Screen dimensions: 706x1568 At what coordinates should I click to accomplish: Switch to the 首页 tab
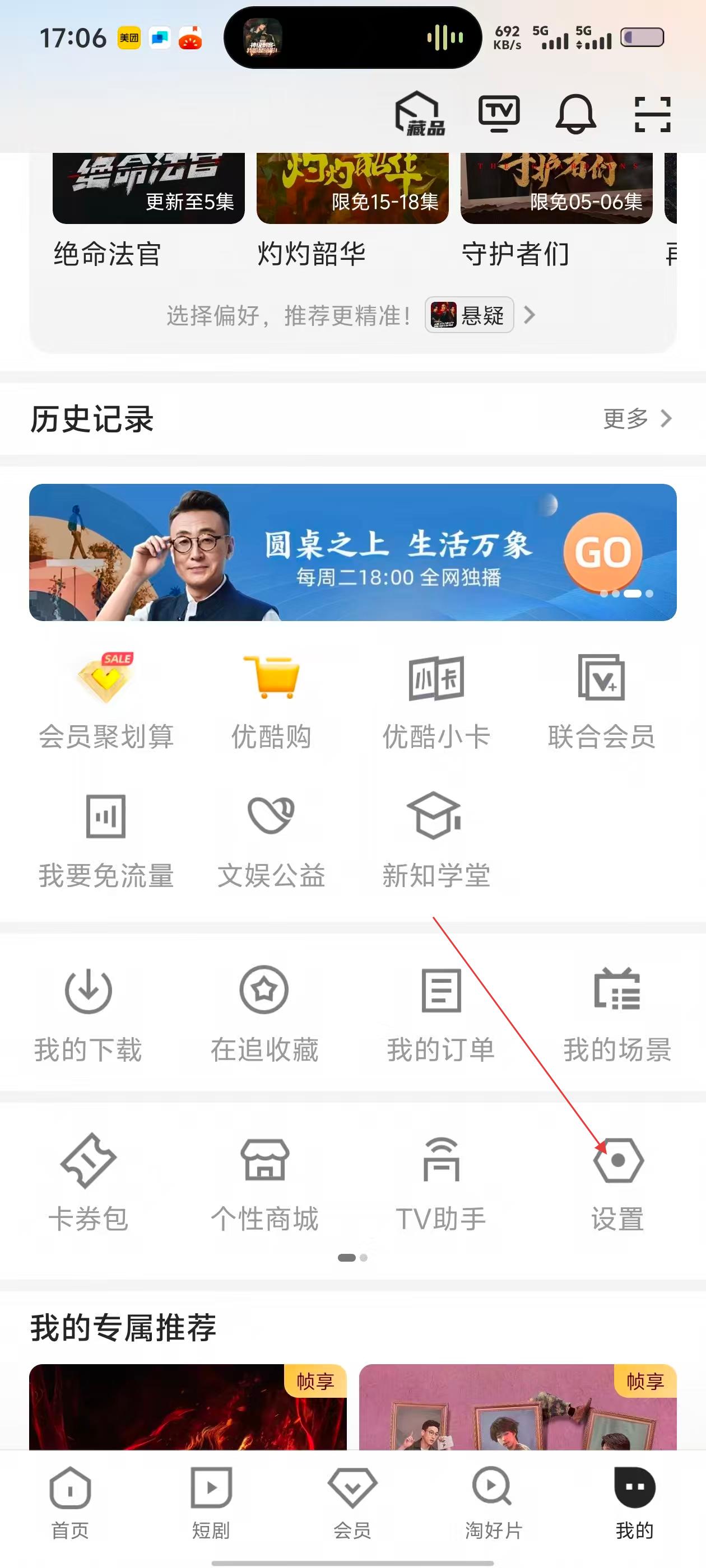pyautogui.click(x=70, y=1504)
